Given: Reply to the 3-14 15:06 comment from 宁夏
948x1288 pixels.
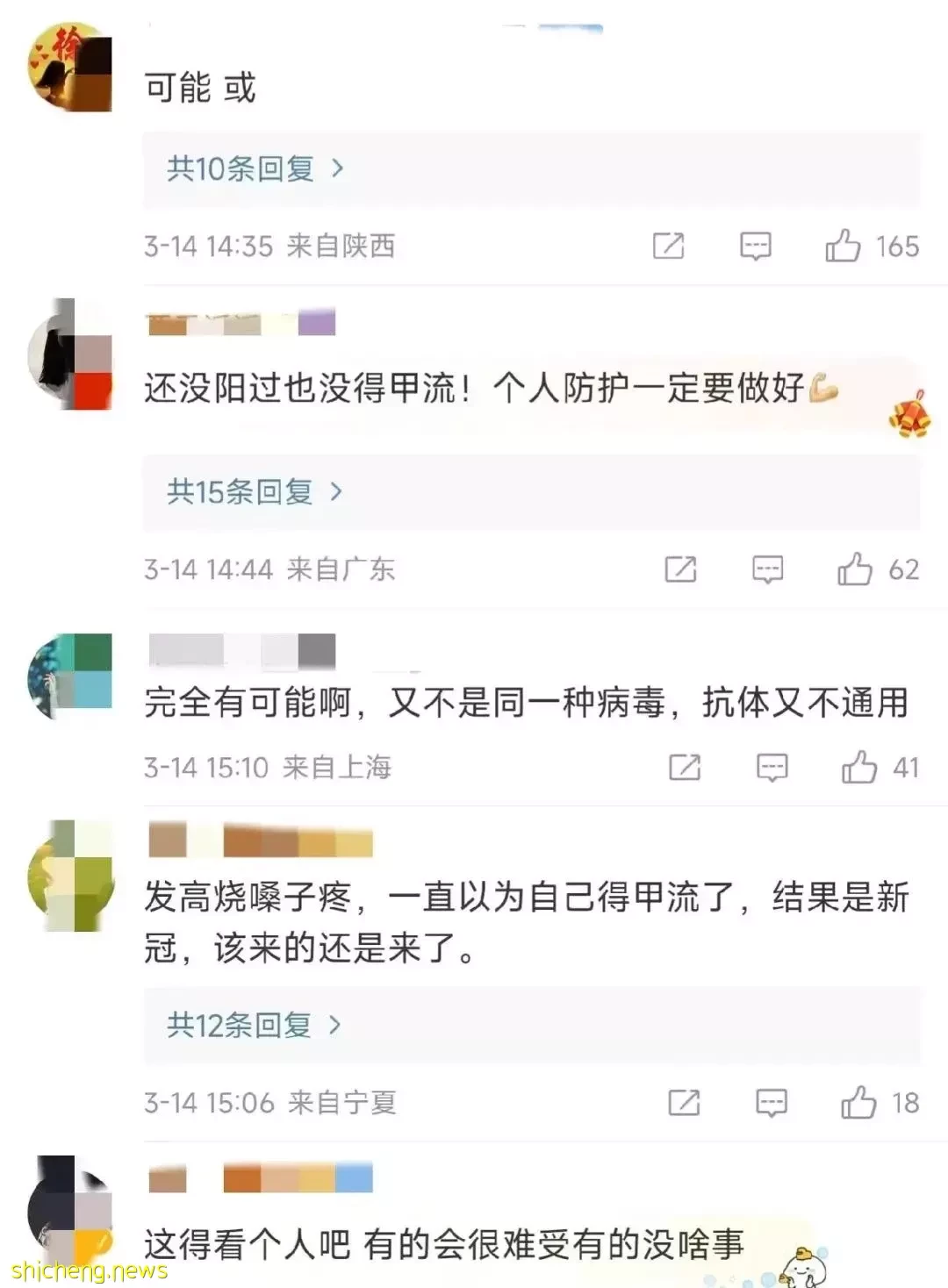Looking at the screenshot, I should click(771, 1102).
